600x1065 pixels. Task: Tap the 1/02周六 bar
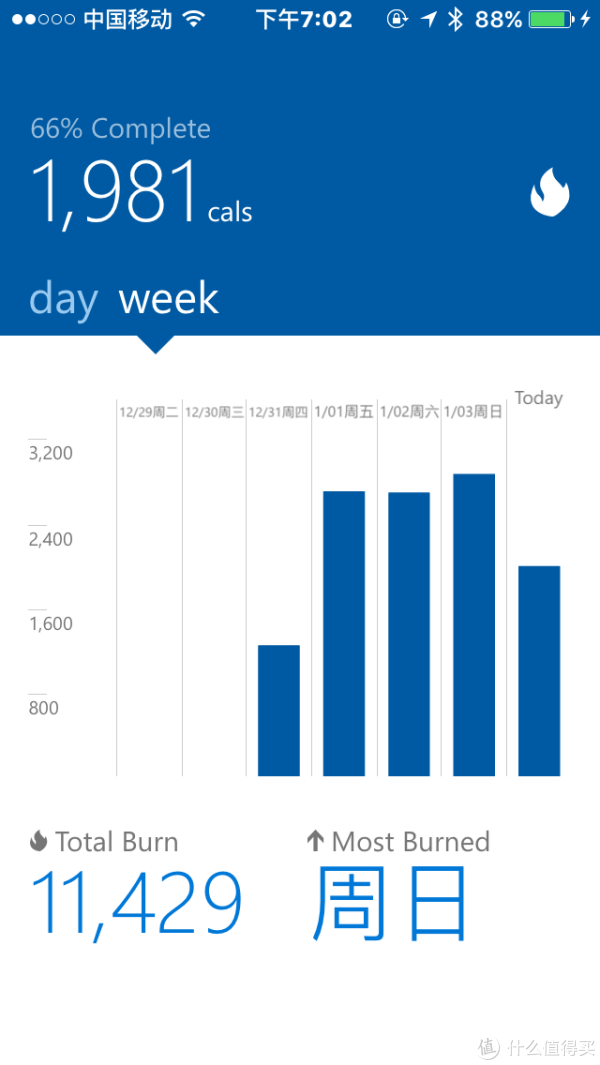(x=409, y=634)
